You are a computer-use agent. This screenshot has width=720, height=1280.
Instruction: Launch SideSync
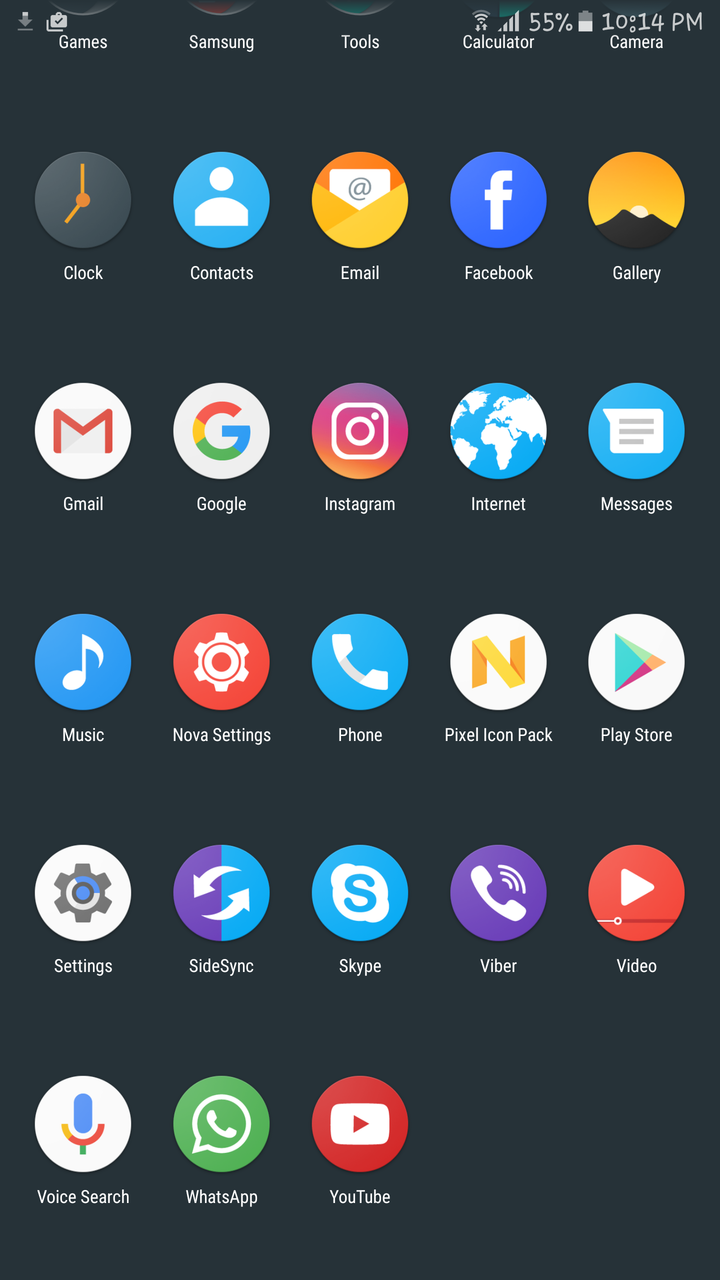(221, 892)
